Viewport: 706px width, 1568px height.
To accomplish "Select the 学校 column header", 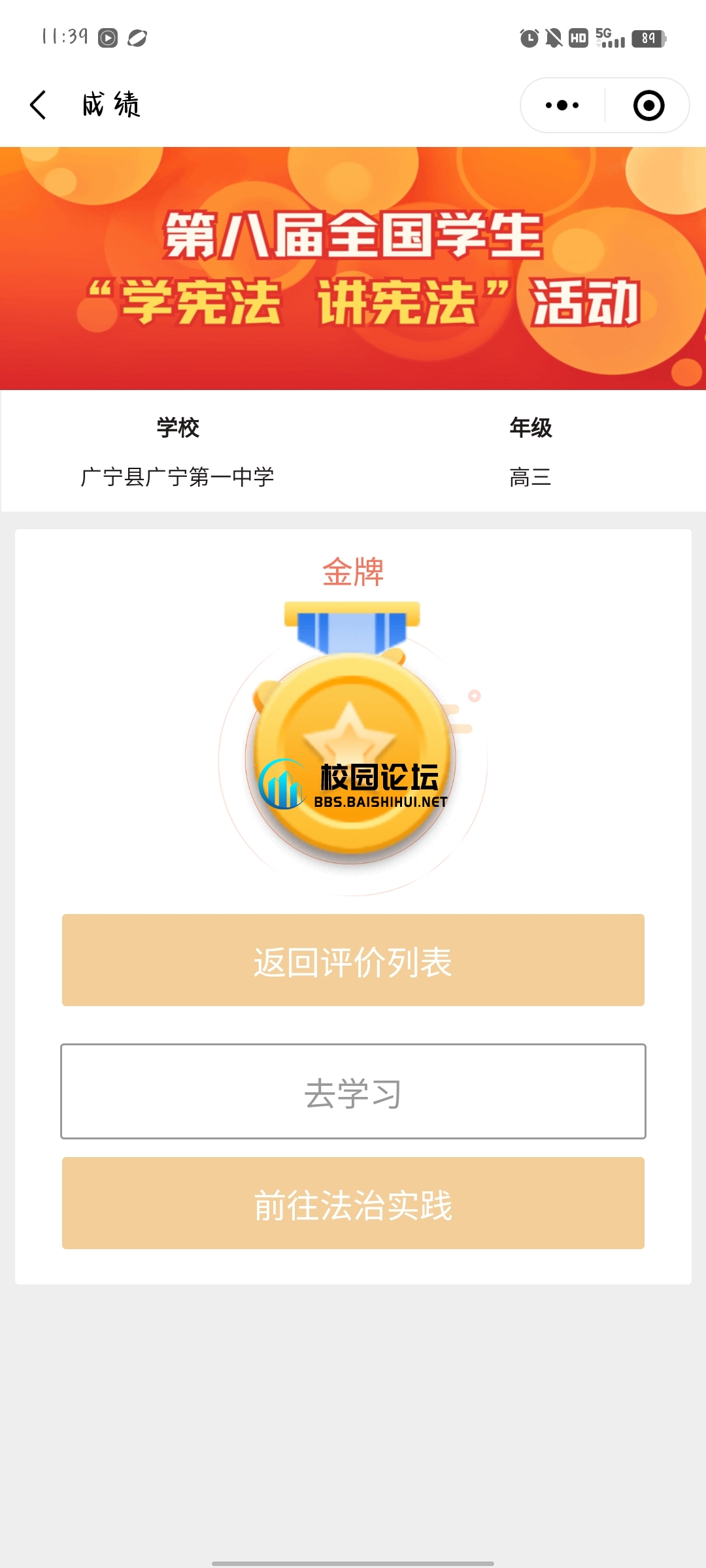I will click(176, 428).
